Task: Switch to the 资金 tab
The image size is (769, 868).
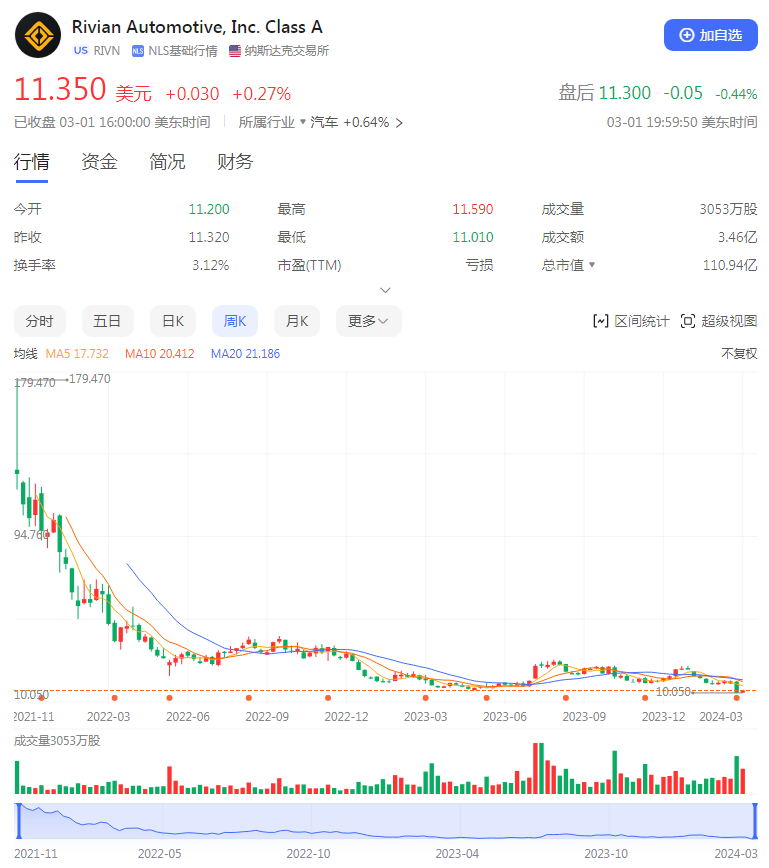Action: tap(99, 162)
